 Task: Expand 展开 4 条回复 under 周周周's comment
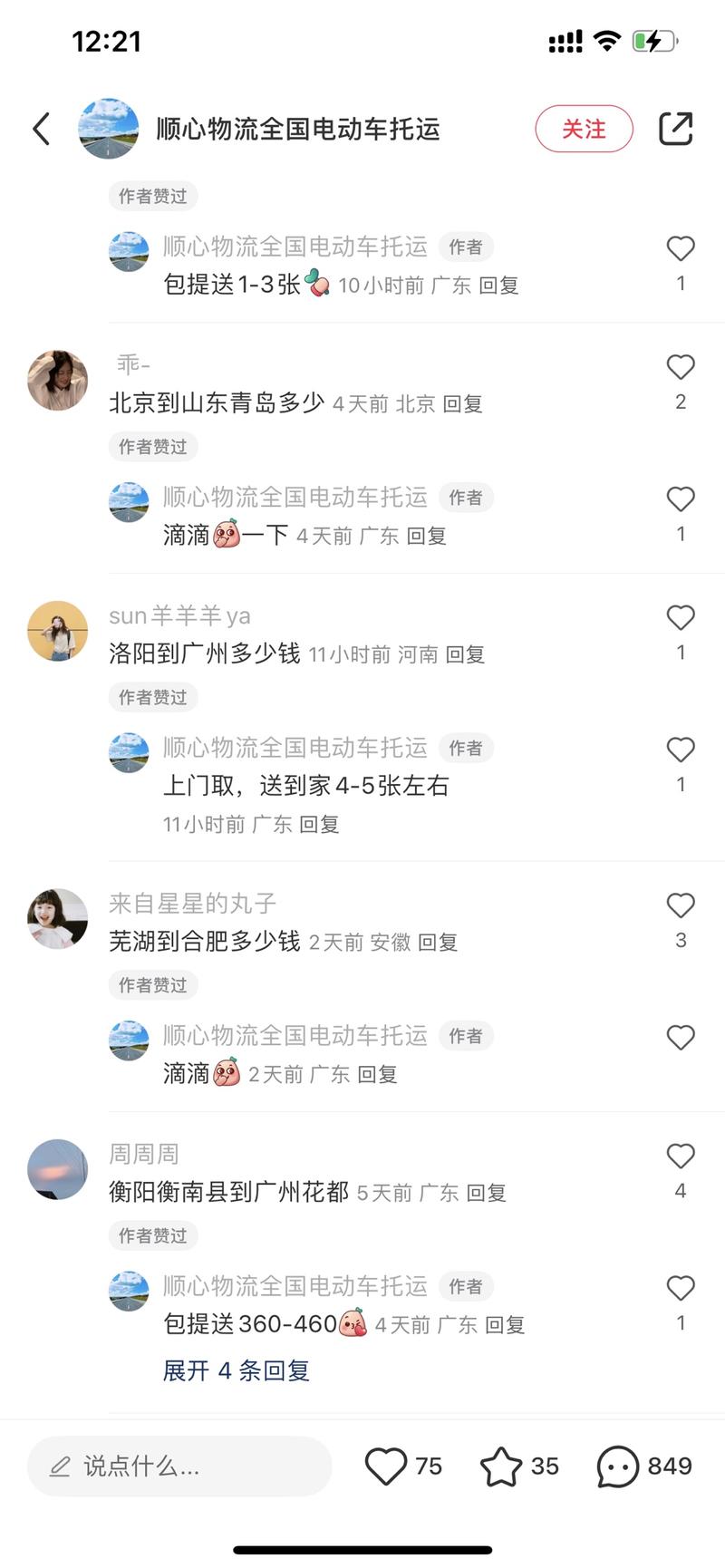click(x=236, y=1370)
